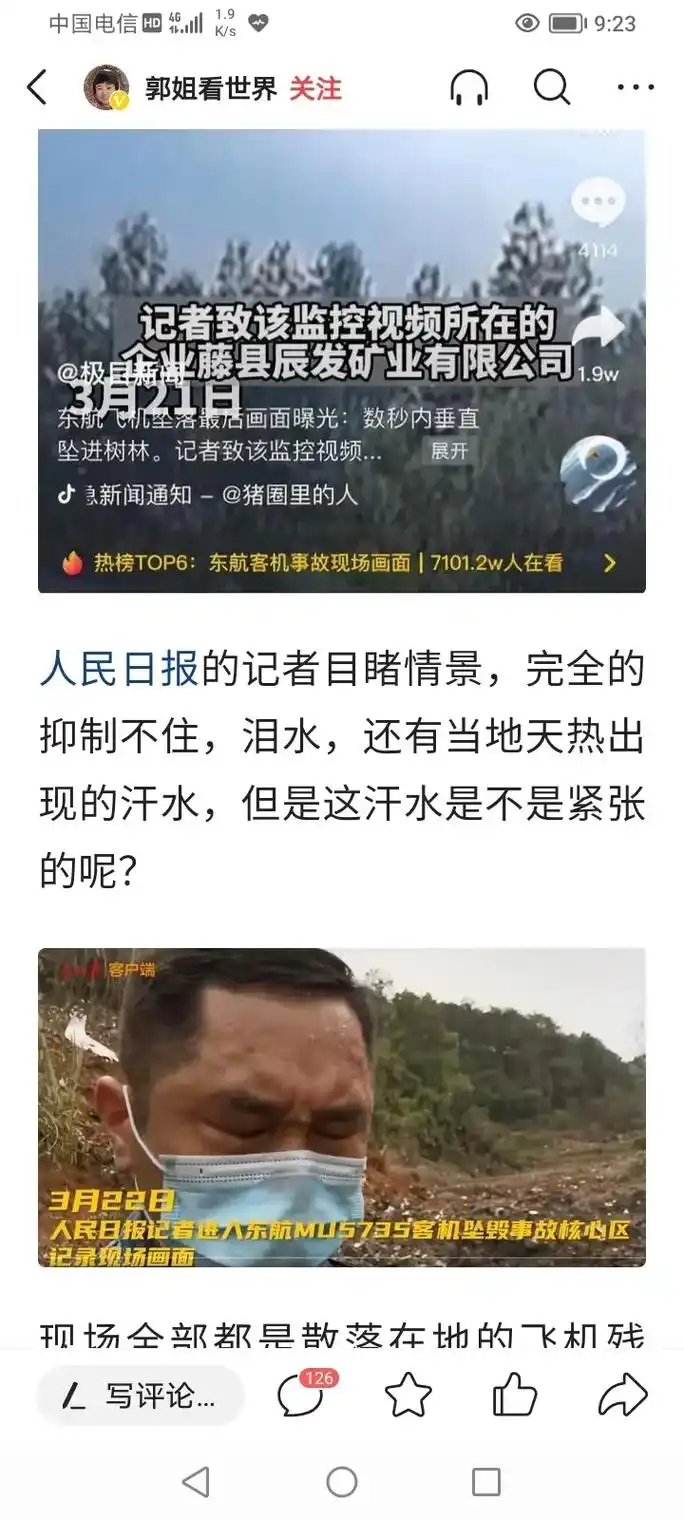View the 3月21日 video screenshot image
This screenshot has width=684, height=1520.
(x=342, y=360)
